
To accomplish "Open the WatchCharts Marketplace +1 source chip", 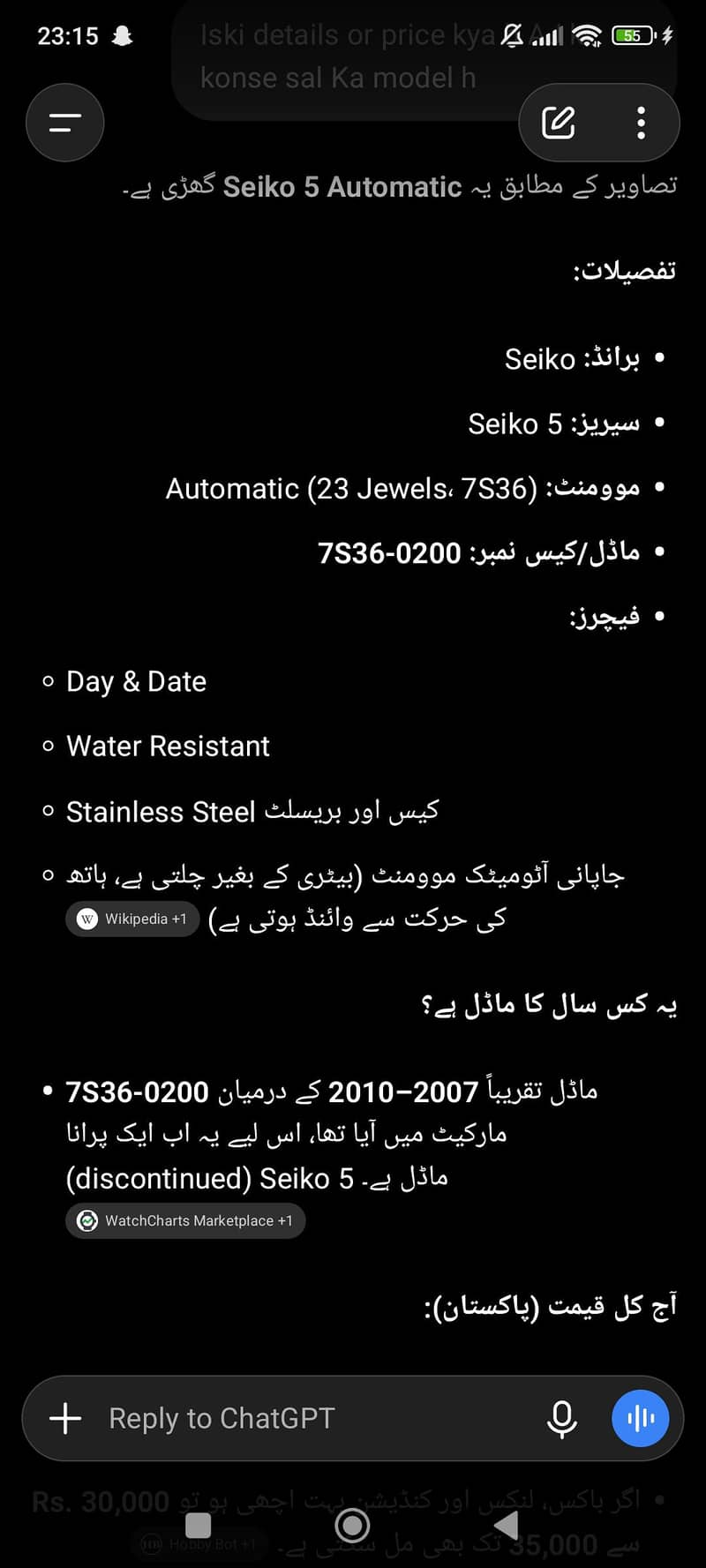I will tap(185, 1220).
